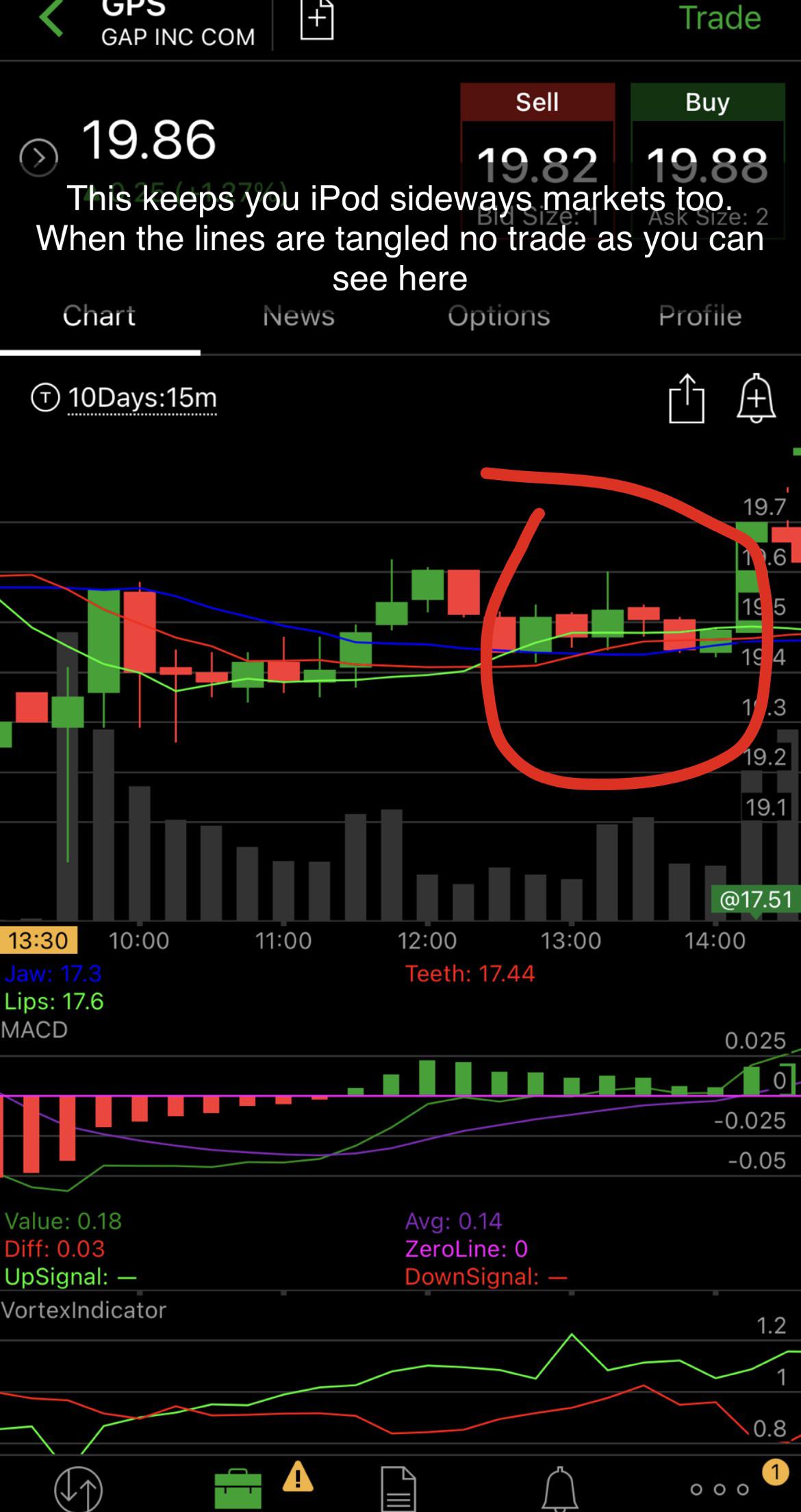
Task: Expand the price details with the circled arrow
Action: click(39, 156)
